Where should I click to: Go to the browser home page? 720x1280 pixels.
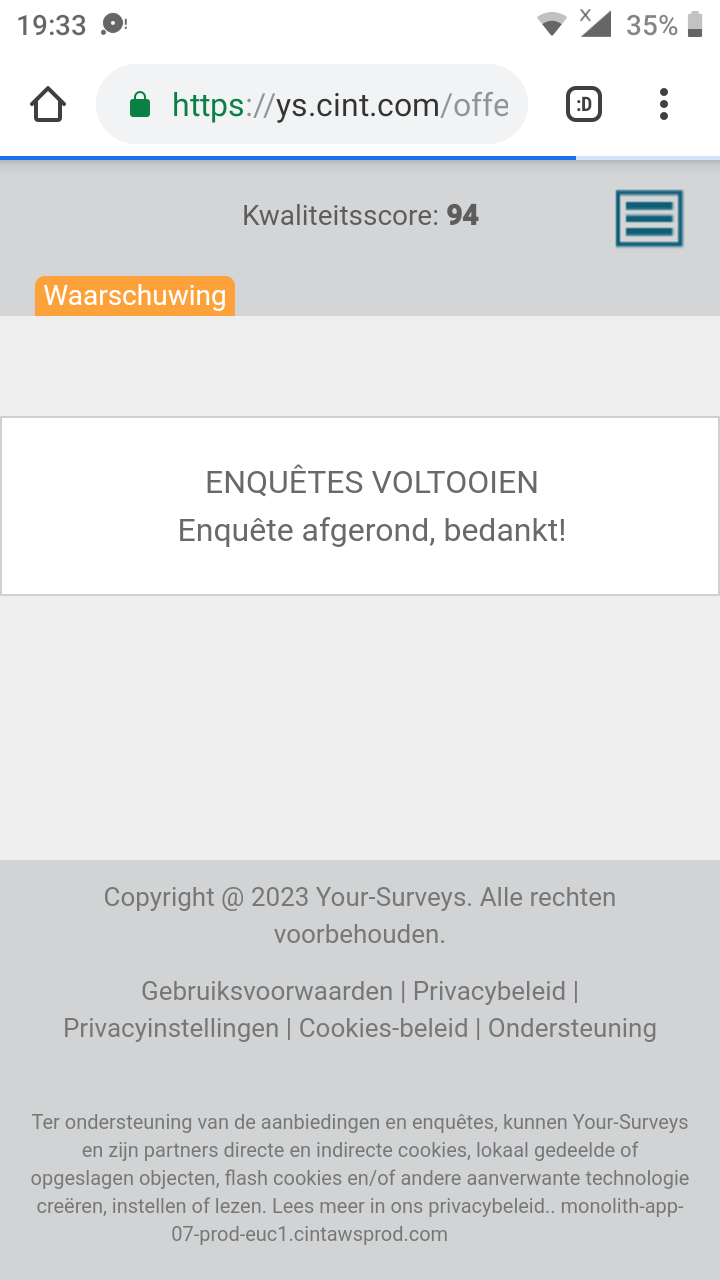[x=48, y=104]
